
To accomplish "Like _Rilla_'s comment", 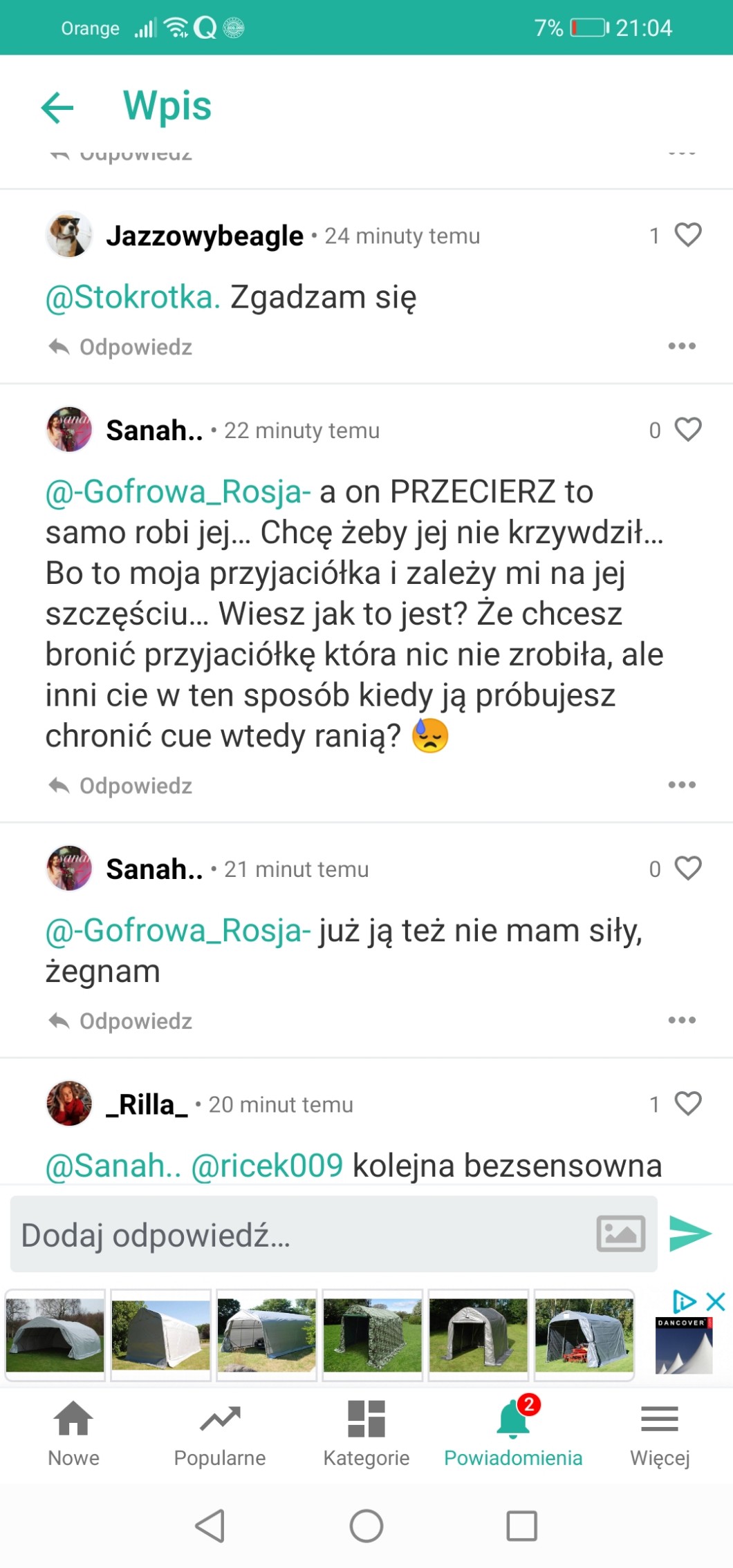I will pos(687,1104).
